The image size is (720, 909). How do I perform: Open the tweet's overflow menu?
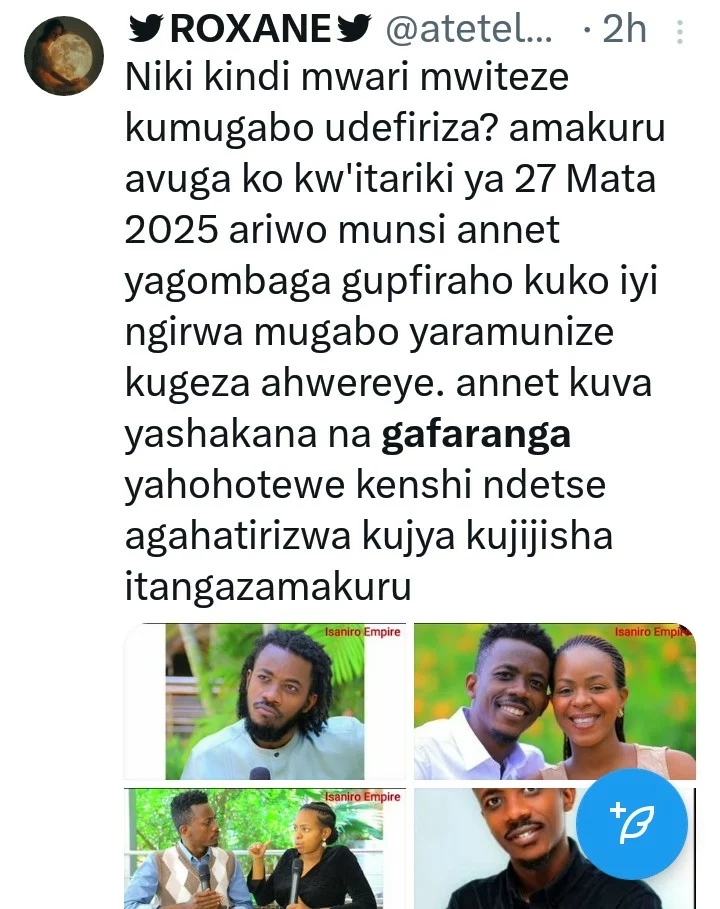pyautogui.click(x=681, y=33)
